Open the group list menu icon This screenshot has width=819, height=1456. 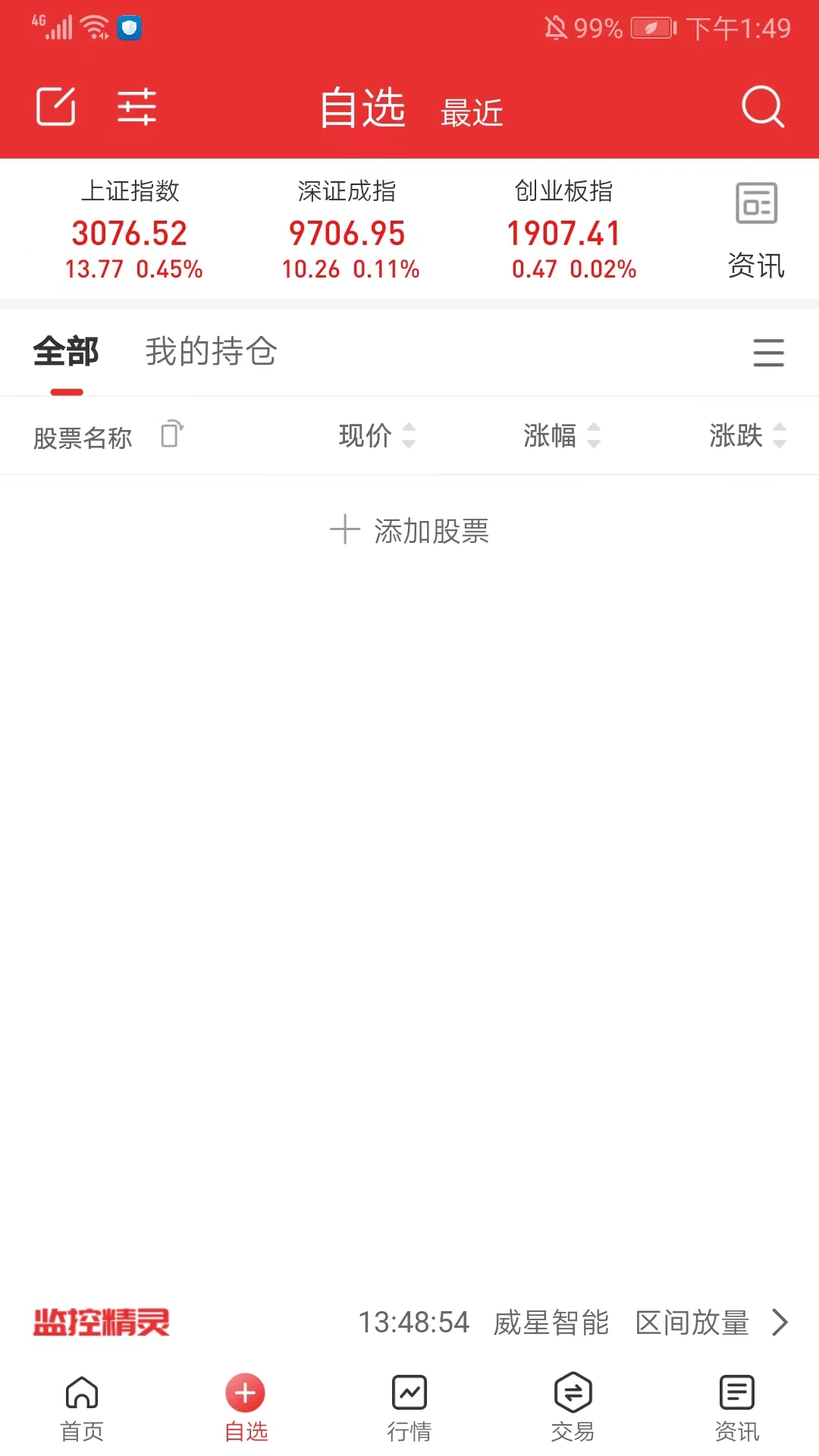(x=768, y=353)
